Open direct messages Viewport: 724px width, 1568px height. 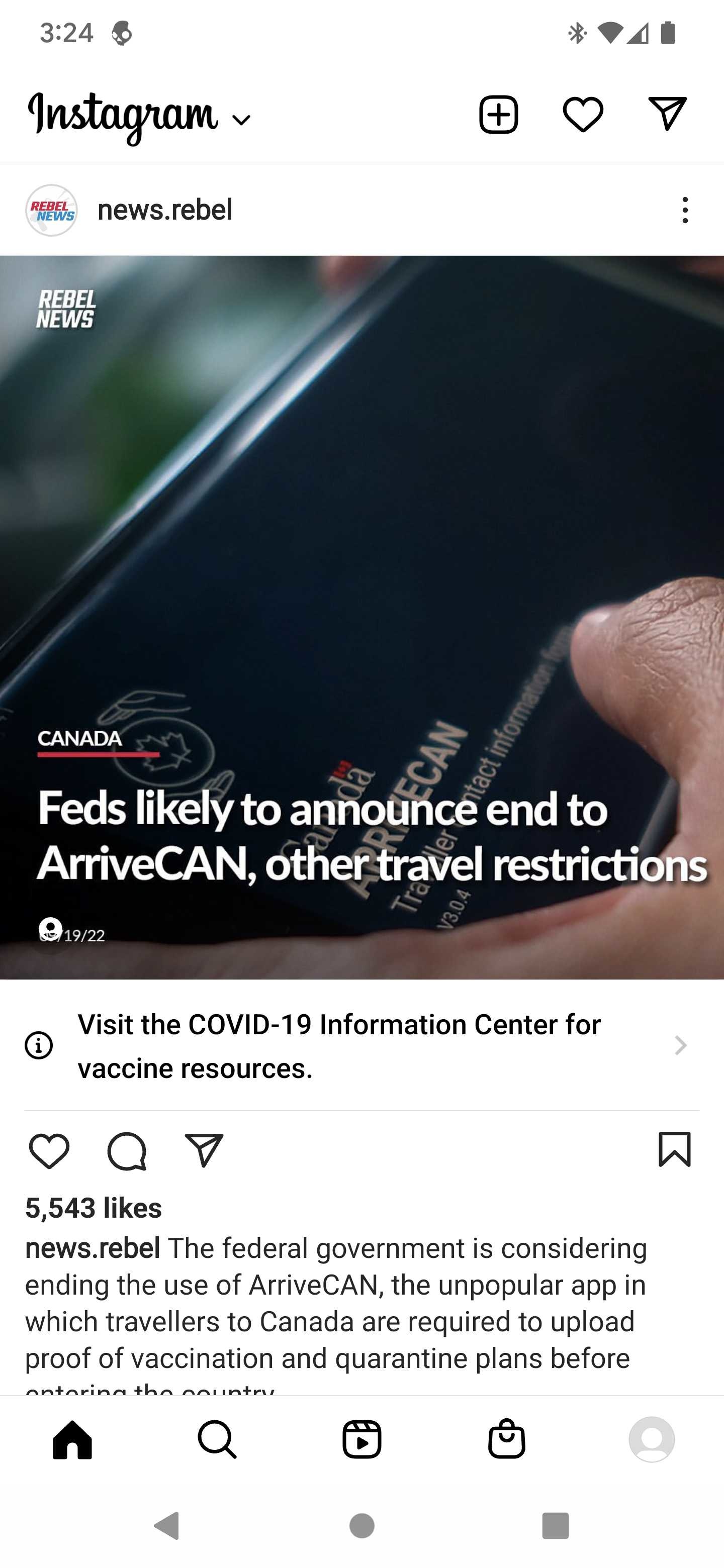coord(667,114)
